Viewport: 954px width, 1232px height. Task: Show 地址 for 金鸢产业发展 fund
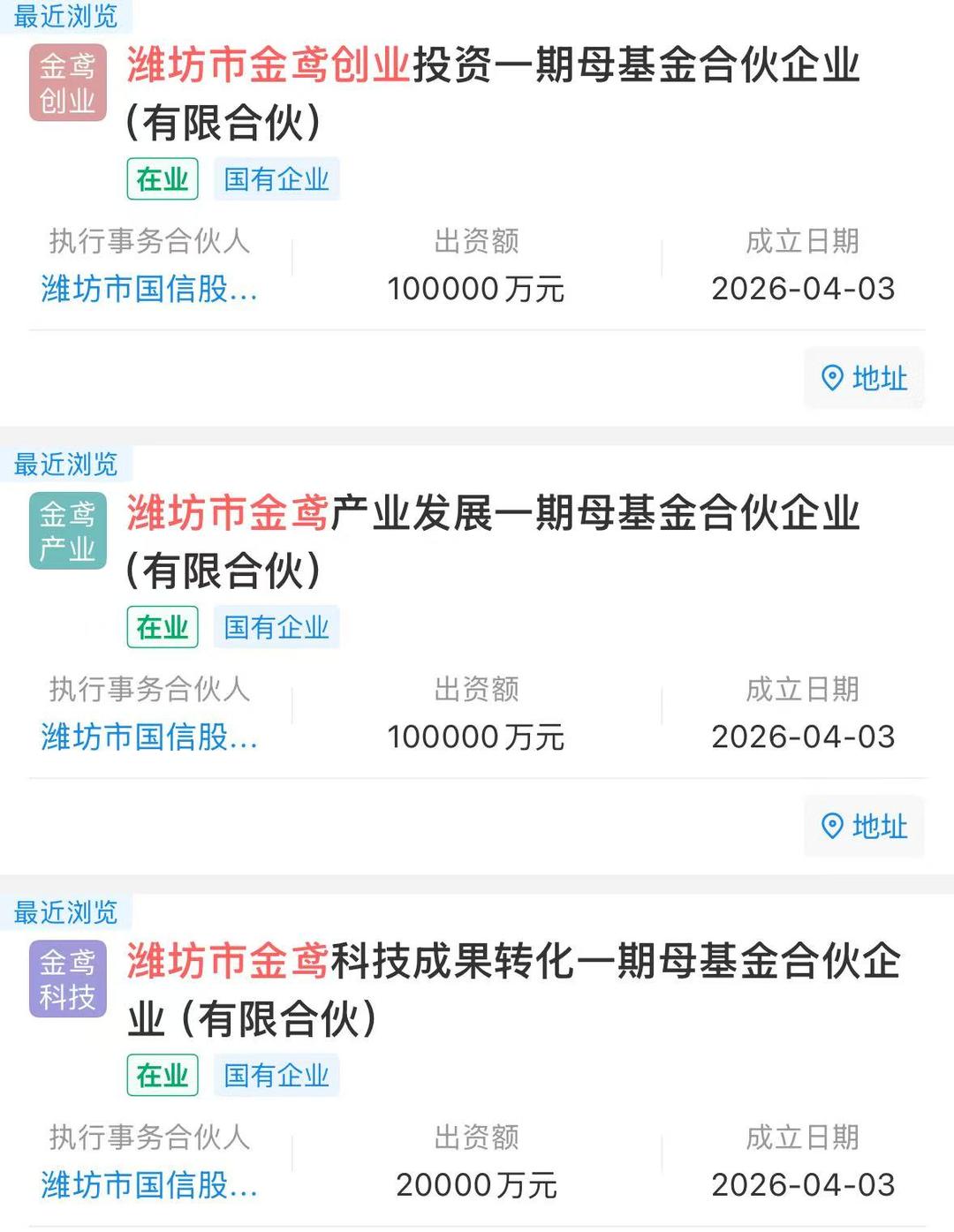(x=864, y=826)
